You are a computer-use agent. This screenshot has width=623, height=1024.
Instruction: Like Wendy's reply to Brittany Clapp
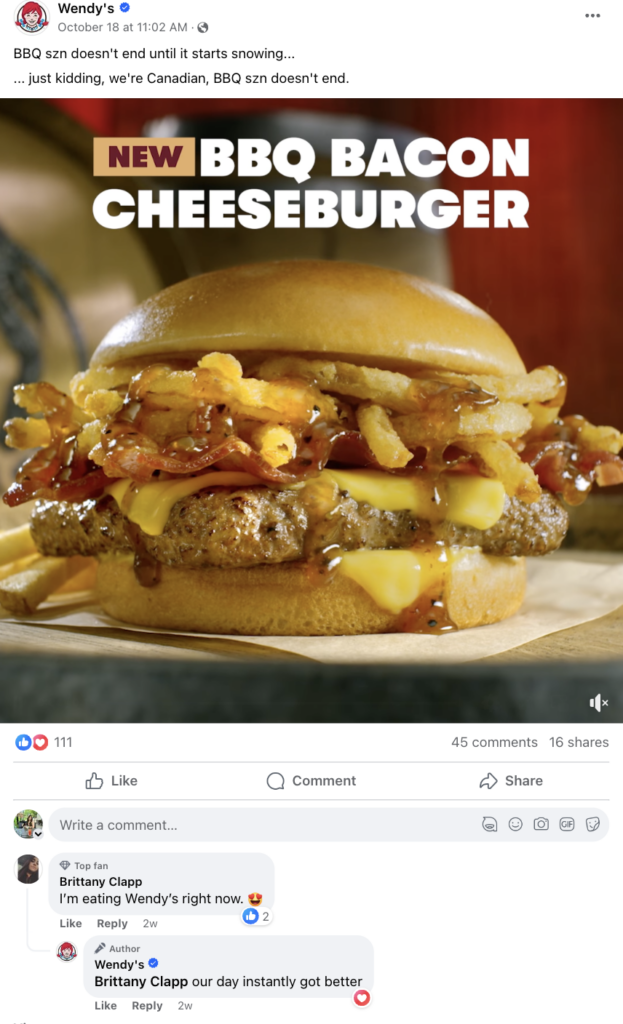[x=105, y=1006]
